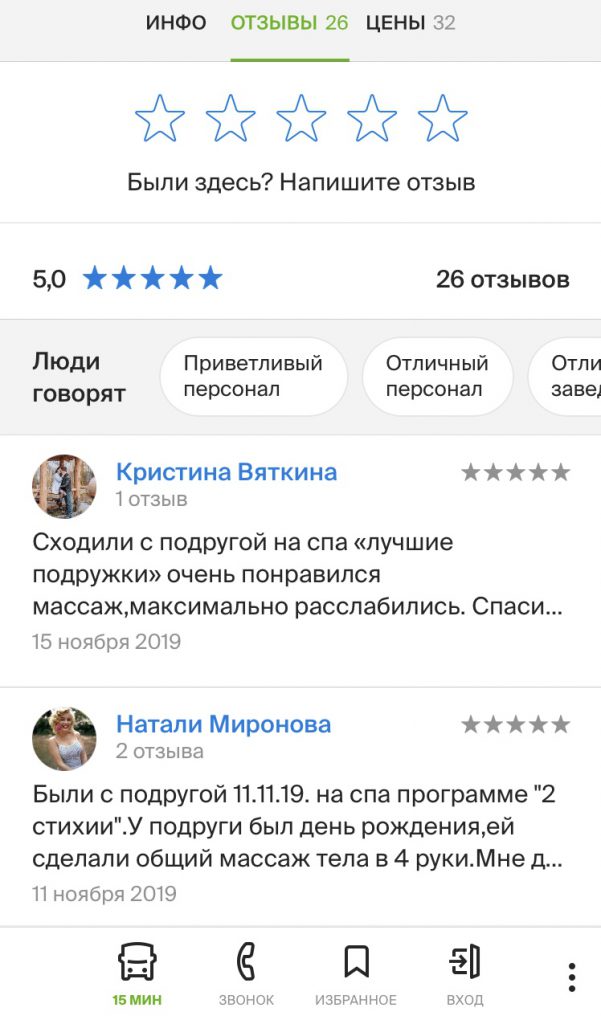Open the ЦЕНЫ tab
Image resolution: width=601 pixels, height=1024 pixels.
410,23
